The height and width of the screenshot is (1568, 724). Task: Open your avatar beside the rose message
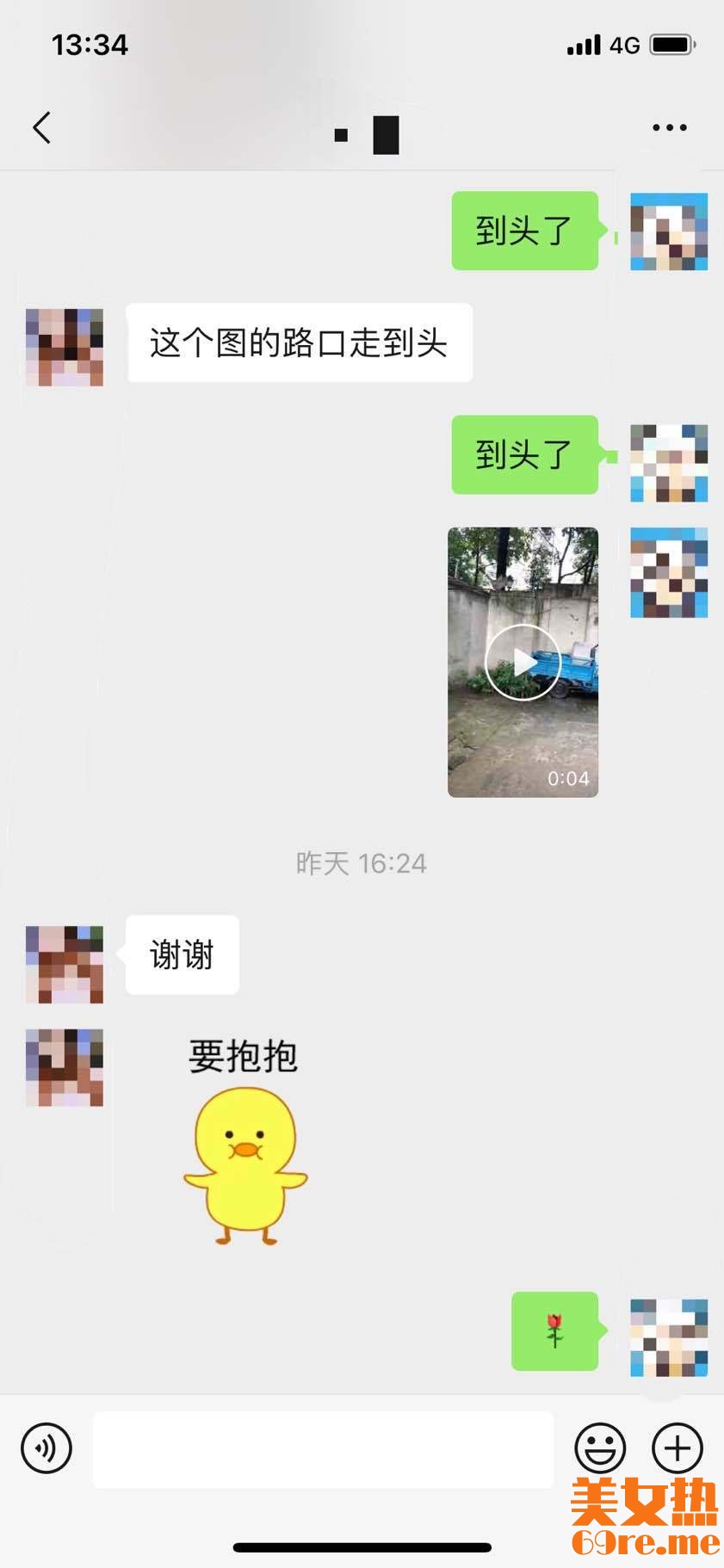click(x=669, y=1337)
